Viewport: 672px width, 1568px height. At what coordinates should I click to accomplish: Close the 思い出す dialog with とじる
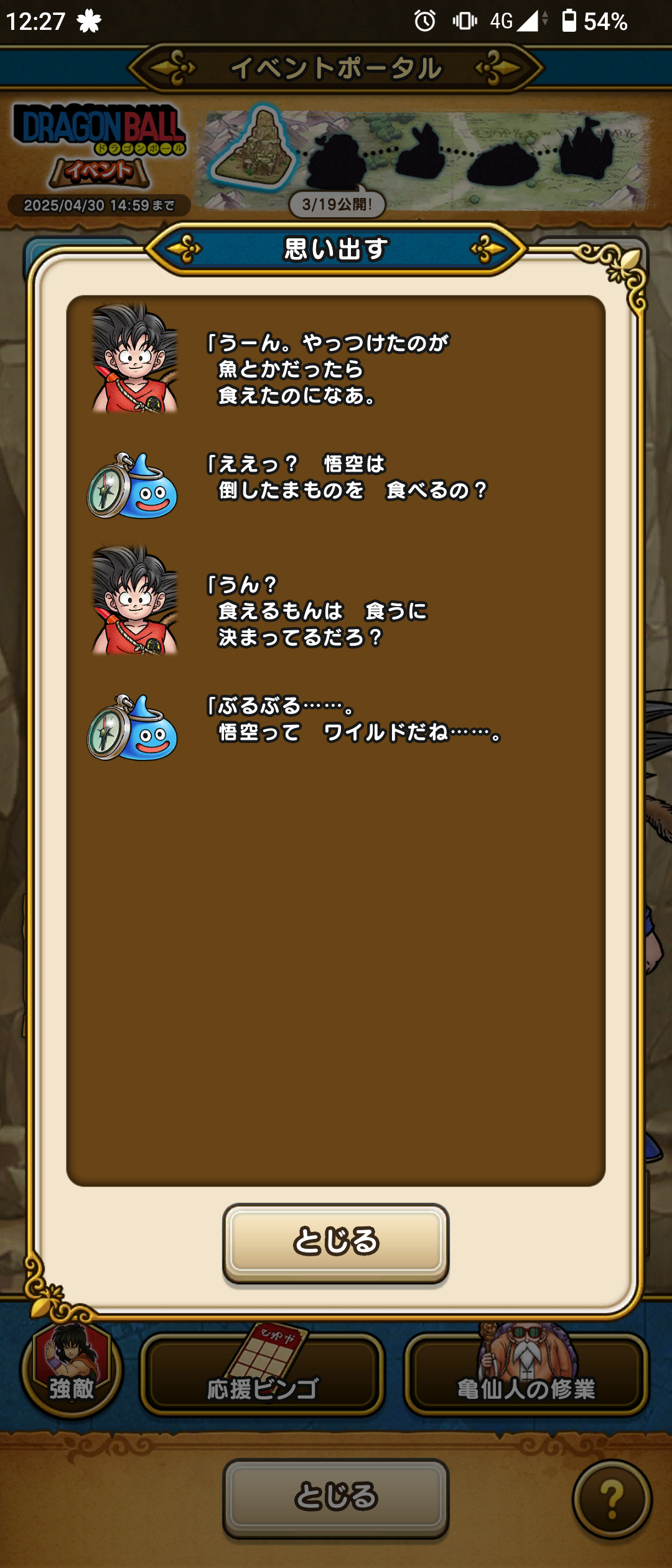tap(335, 1241)
